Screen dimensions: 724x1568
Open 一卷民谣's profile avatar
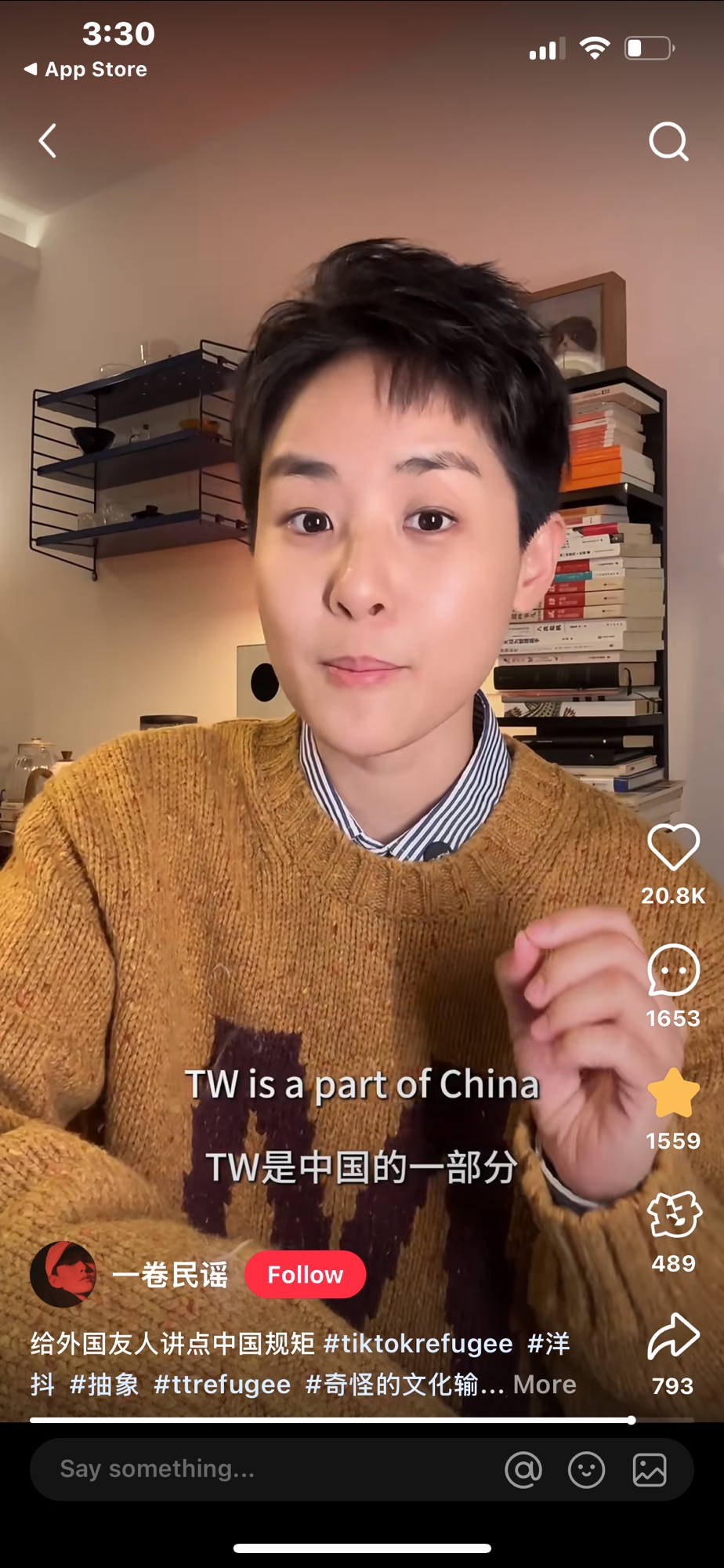63,1275
